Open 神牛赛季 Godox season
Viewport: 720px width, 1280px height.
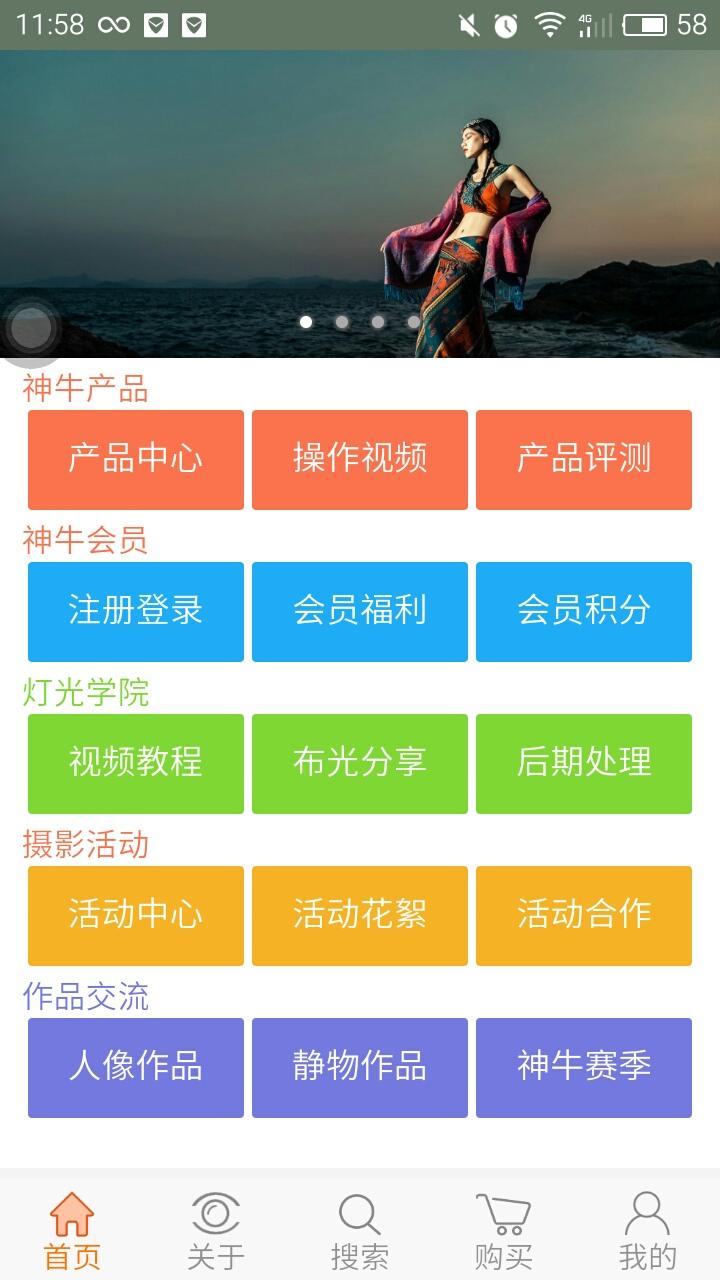point(583,1067)
